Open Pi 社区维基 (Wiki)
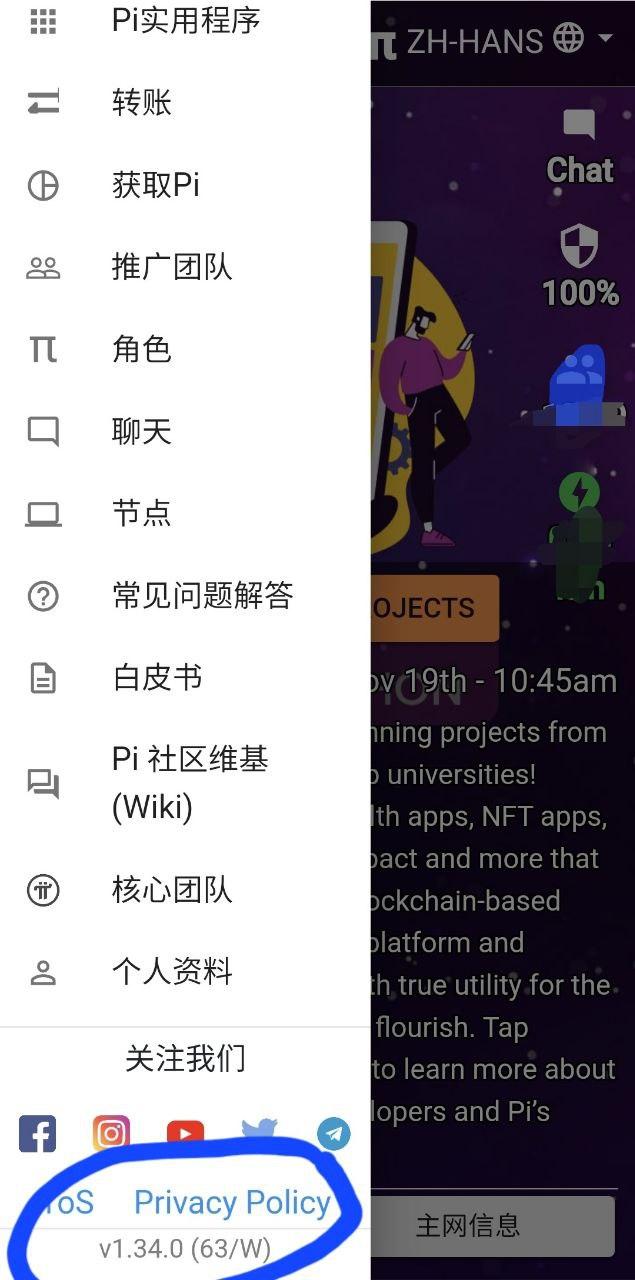This screenshot has width=635, height=1280. (190, 783)
